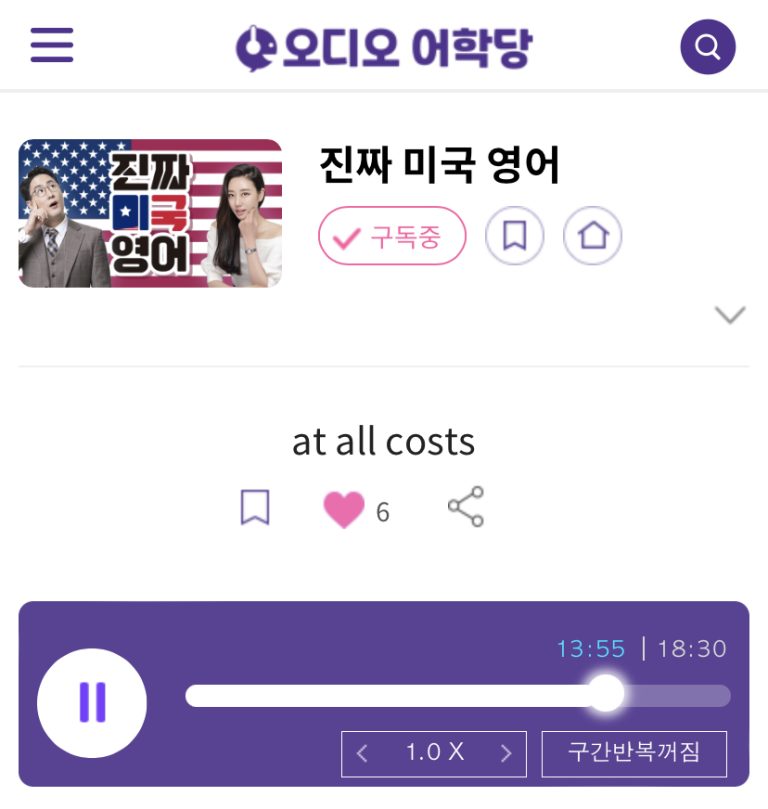Expand the channel description chevron
This screenshot has width=768, height=809.
[731, 315]
